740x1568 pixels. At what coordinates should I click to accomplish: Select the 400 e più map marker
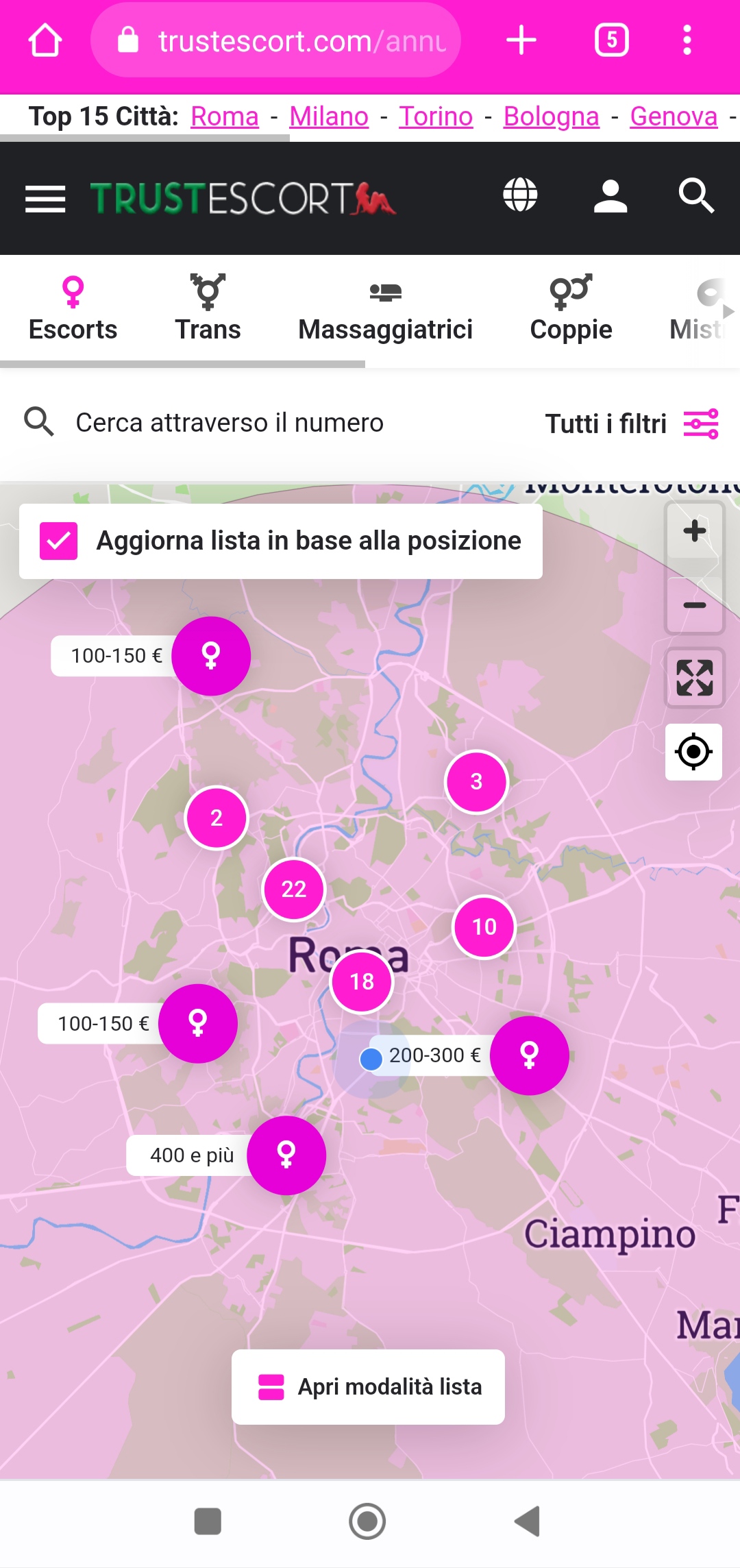click(x=286, y=1155)
